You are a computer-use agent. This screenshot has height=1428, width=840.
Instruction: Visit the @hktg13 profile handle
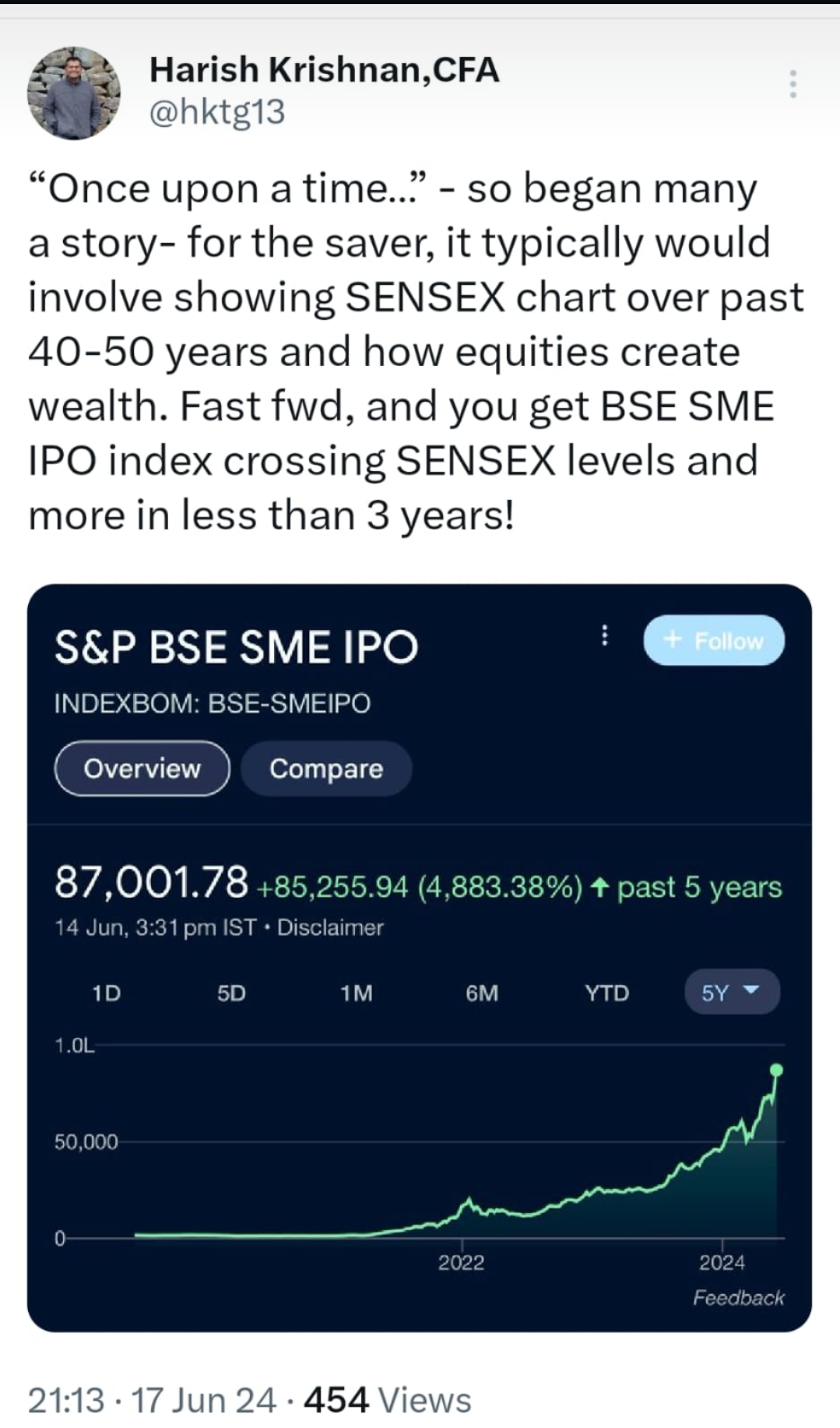click(x=220, y=112)
